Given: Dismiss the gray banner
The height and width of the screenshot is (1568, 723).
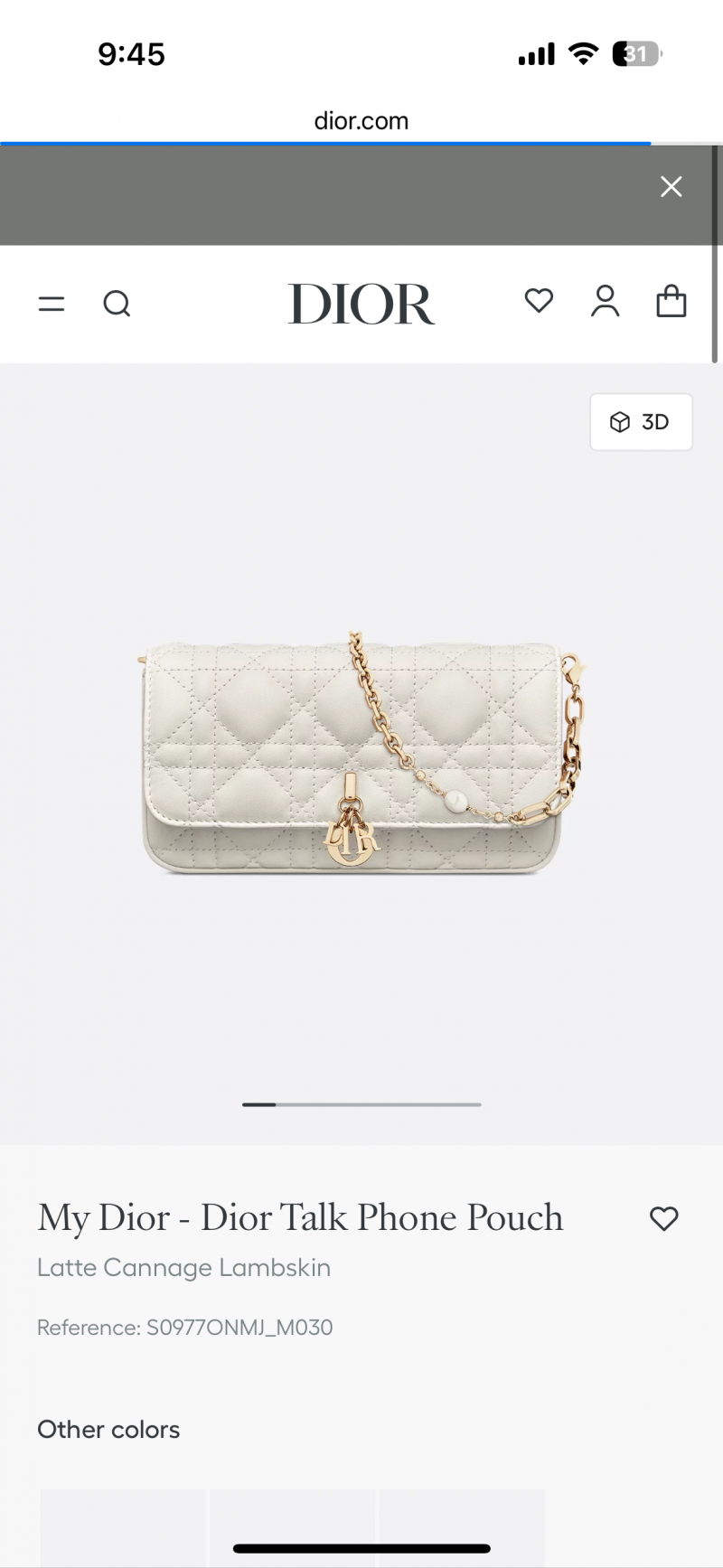Looking at the screenshot, I should tap(671, 187).
